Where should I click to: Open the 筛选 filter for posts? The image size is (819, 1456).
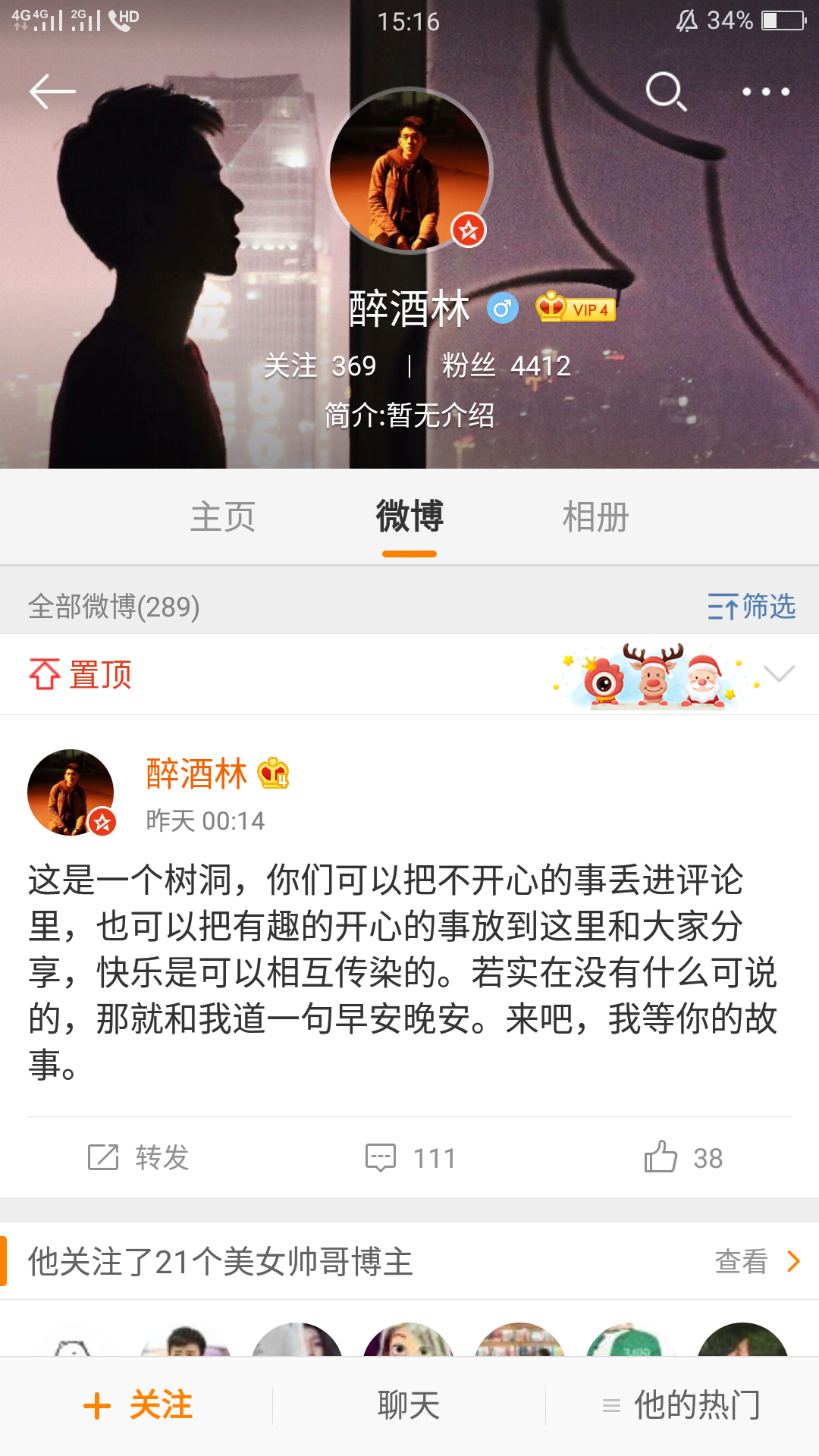tap(751, 607)
